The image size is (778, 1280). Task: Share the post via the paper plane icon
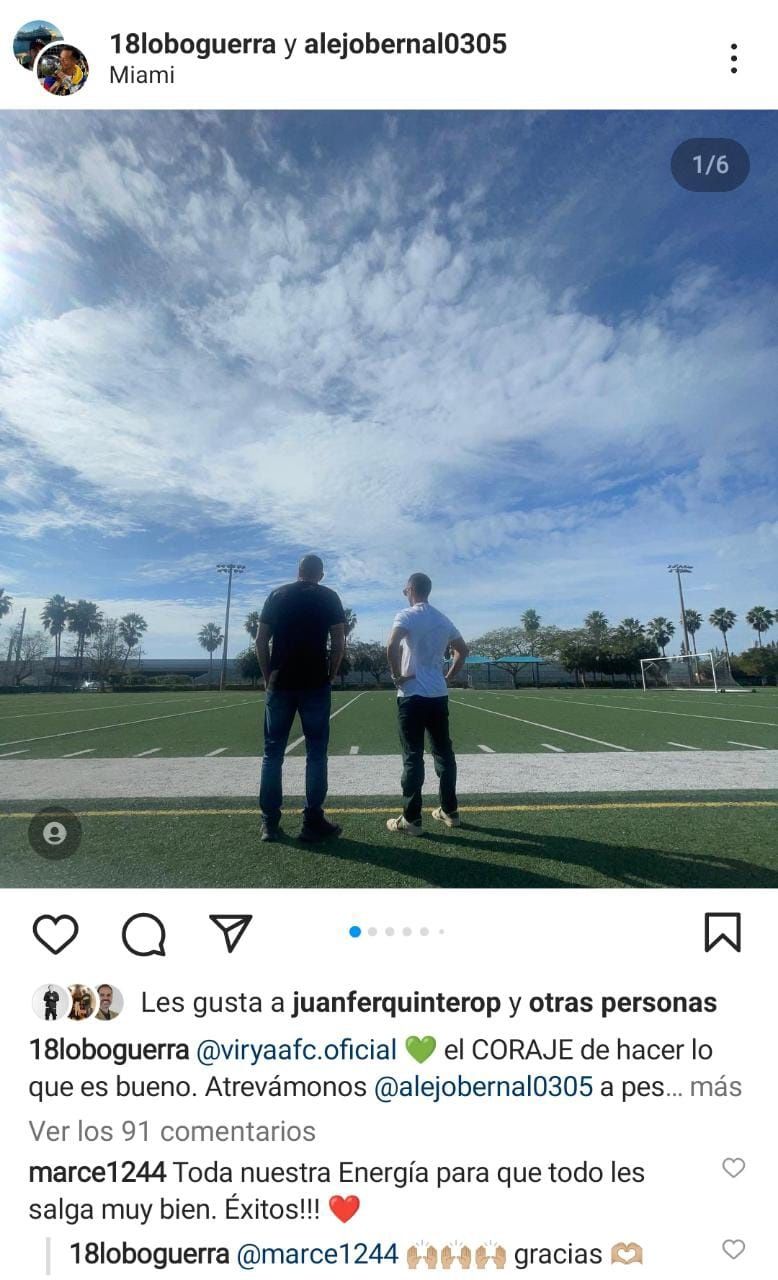tap(231, 933)
